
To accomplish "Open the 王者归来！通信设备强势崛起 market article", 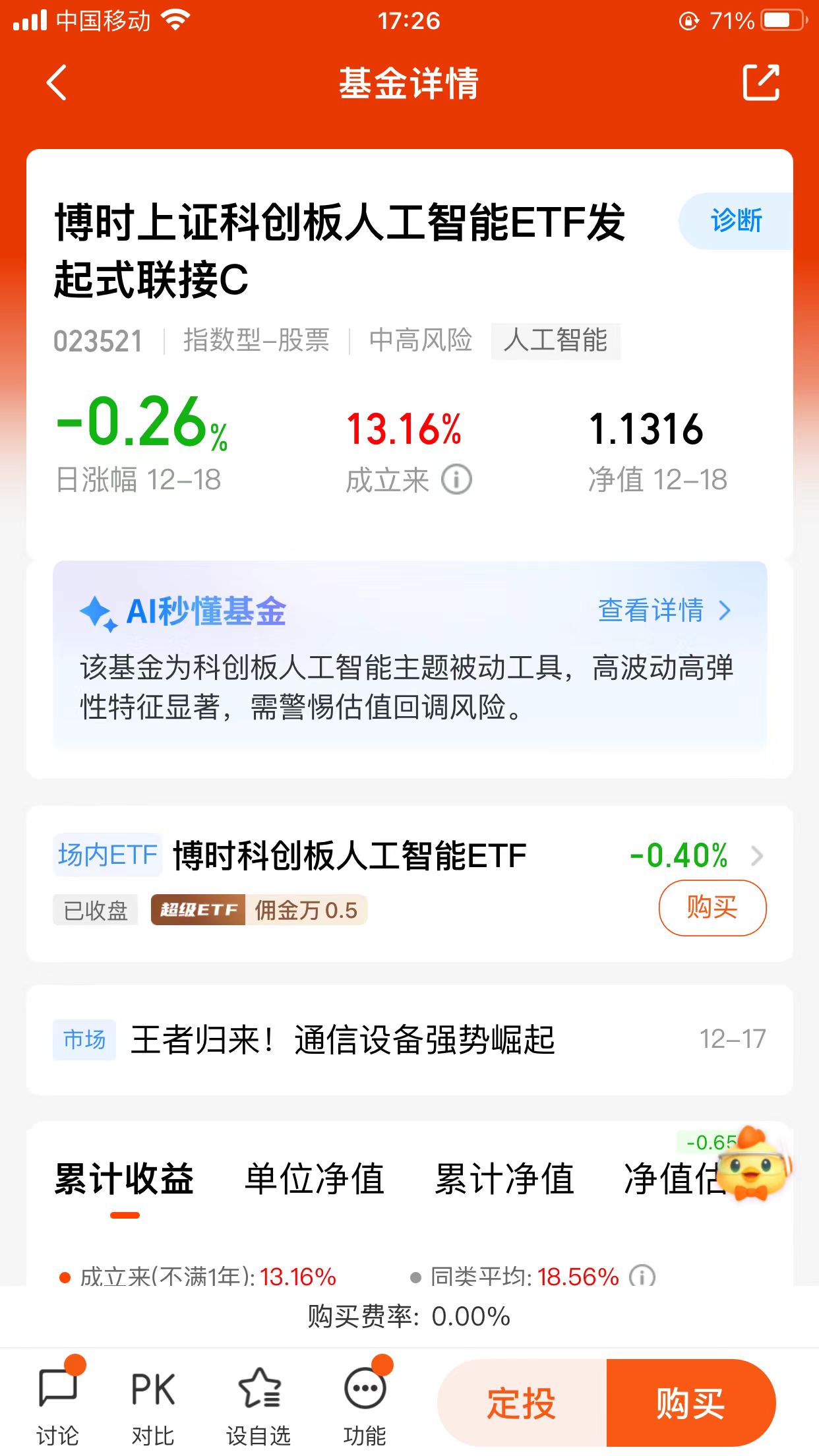I will click(409, 1040).
